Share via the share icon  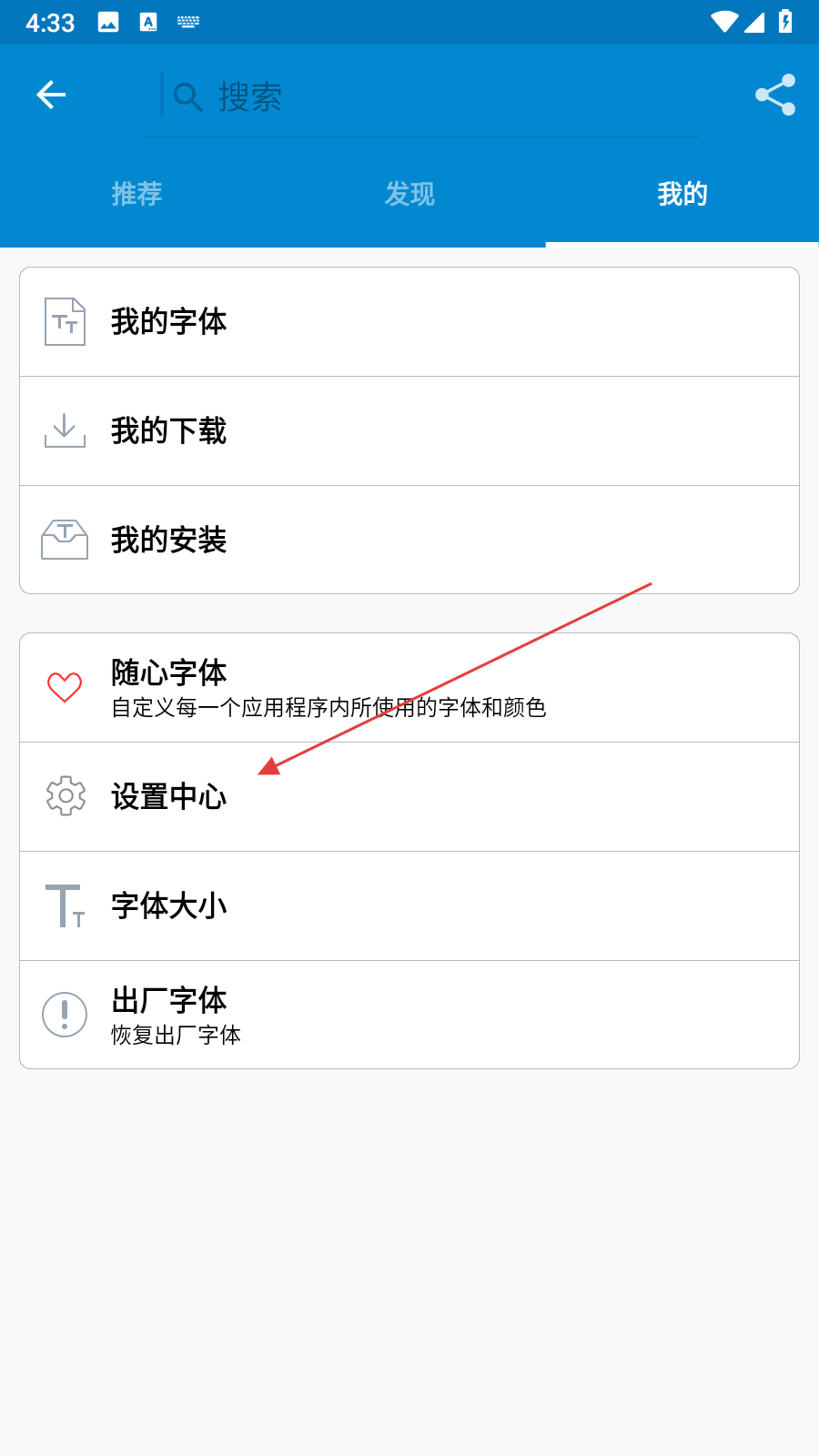[775, 95]
